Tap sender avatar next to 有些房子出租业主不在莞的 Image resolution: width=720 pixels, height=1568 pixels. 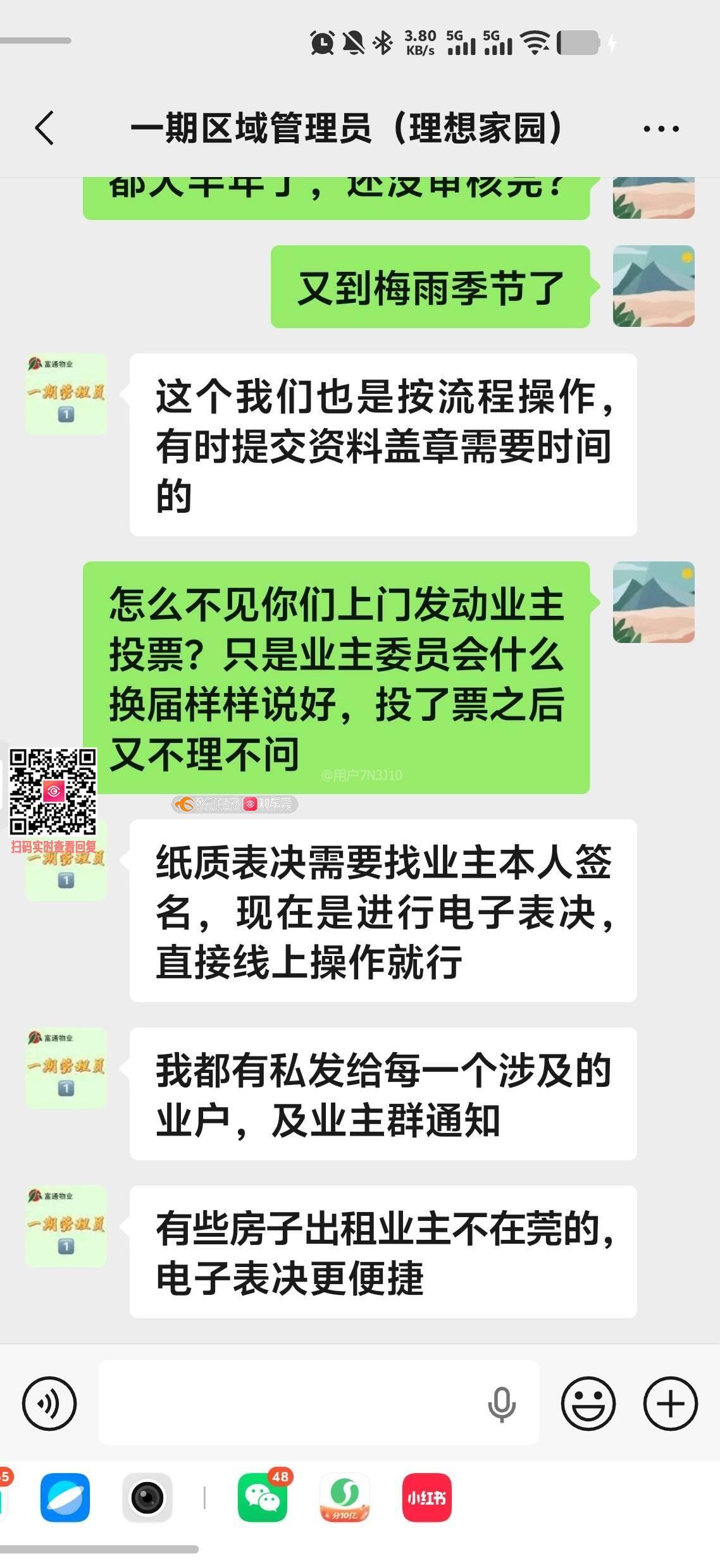[x=66, y=1226]
